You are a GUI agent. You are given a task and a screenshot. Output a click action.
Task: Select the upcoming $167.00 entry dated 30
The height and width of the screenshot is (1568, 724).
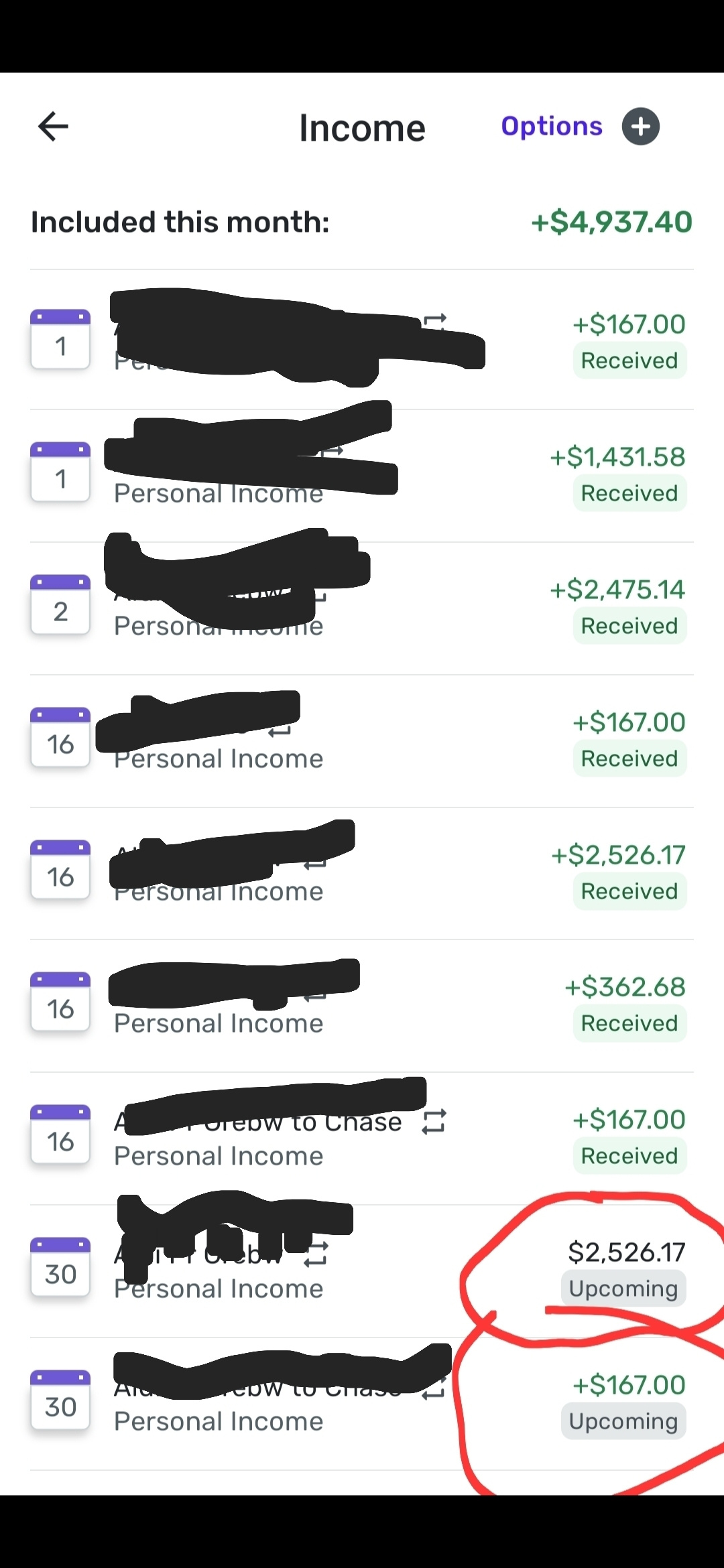pos(362,1403)
